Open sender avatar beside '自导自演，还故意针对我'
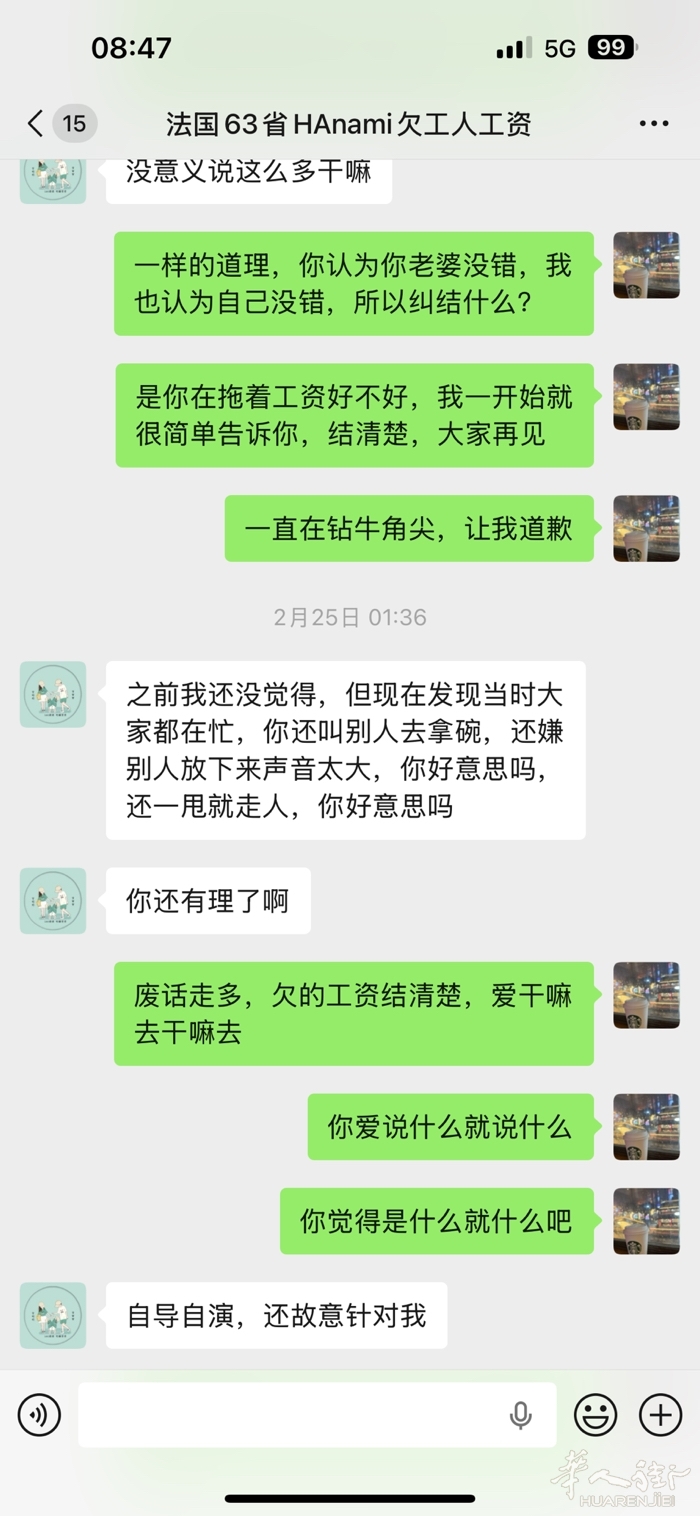The height and width of the screenshot is (1516, 700). [53, 1315]
